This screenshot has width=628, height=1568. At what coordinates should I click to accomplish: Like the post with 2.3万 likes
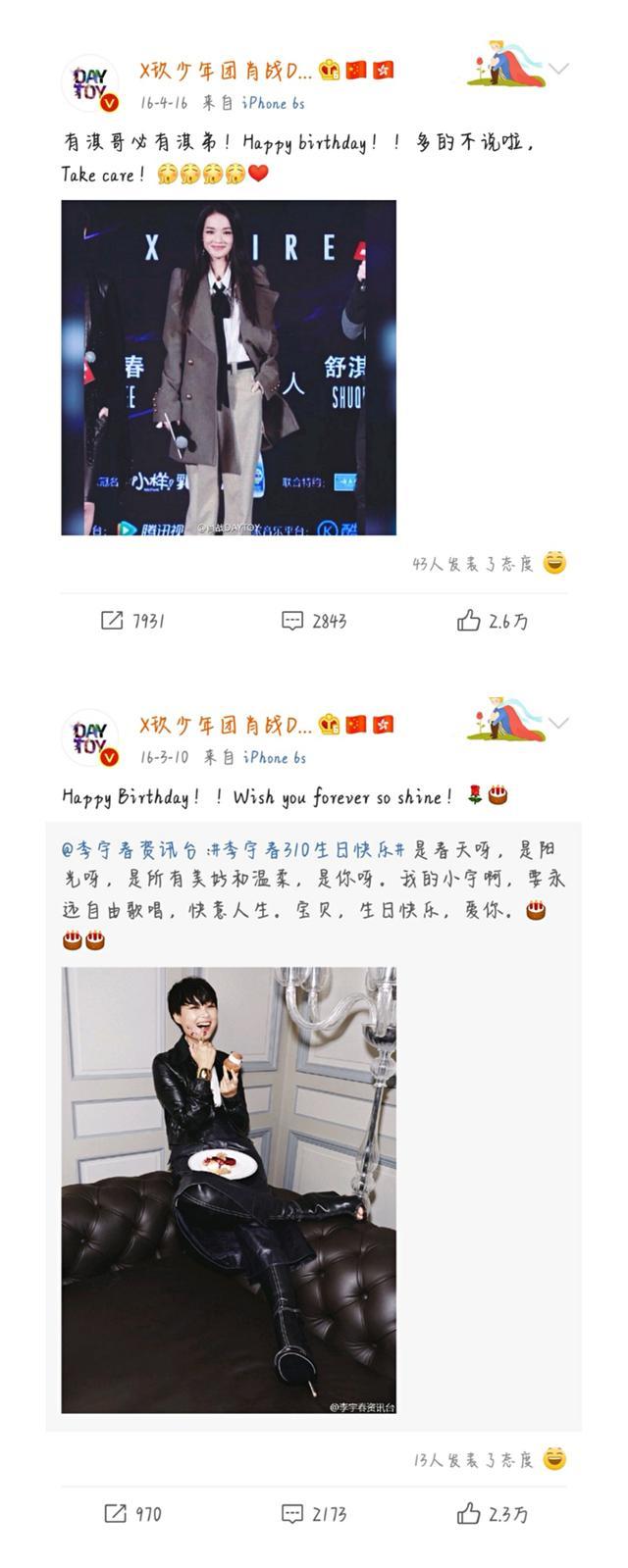click(x=493, y=1514)
